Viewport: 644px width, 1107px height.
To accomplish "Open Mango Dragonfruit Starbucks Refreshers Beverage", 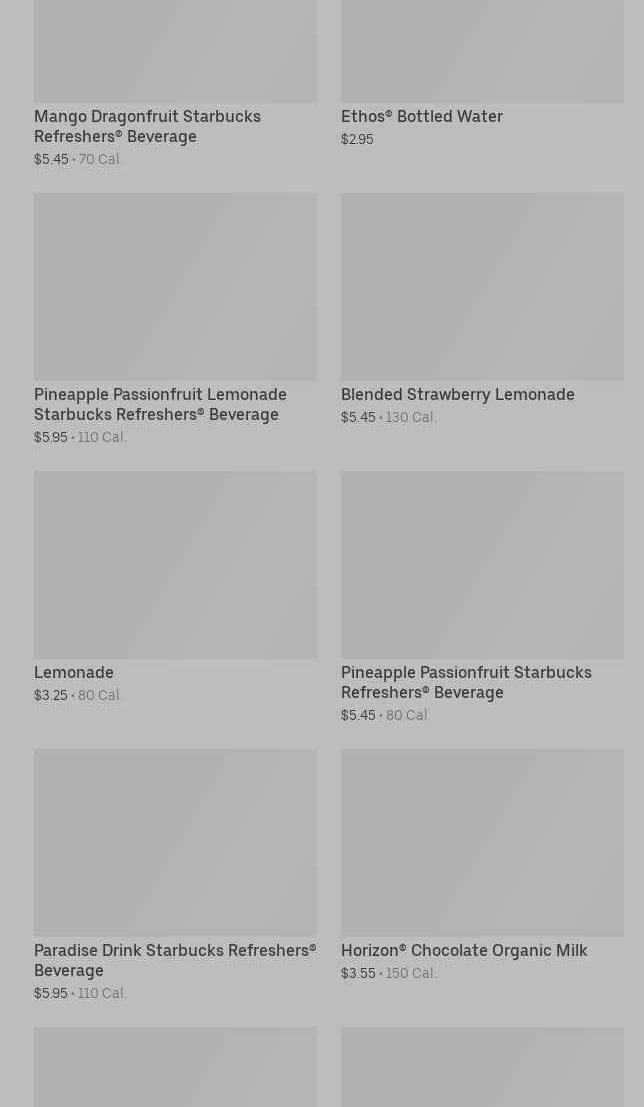I will (147, 126).
